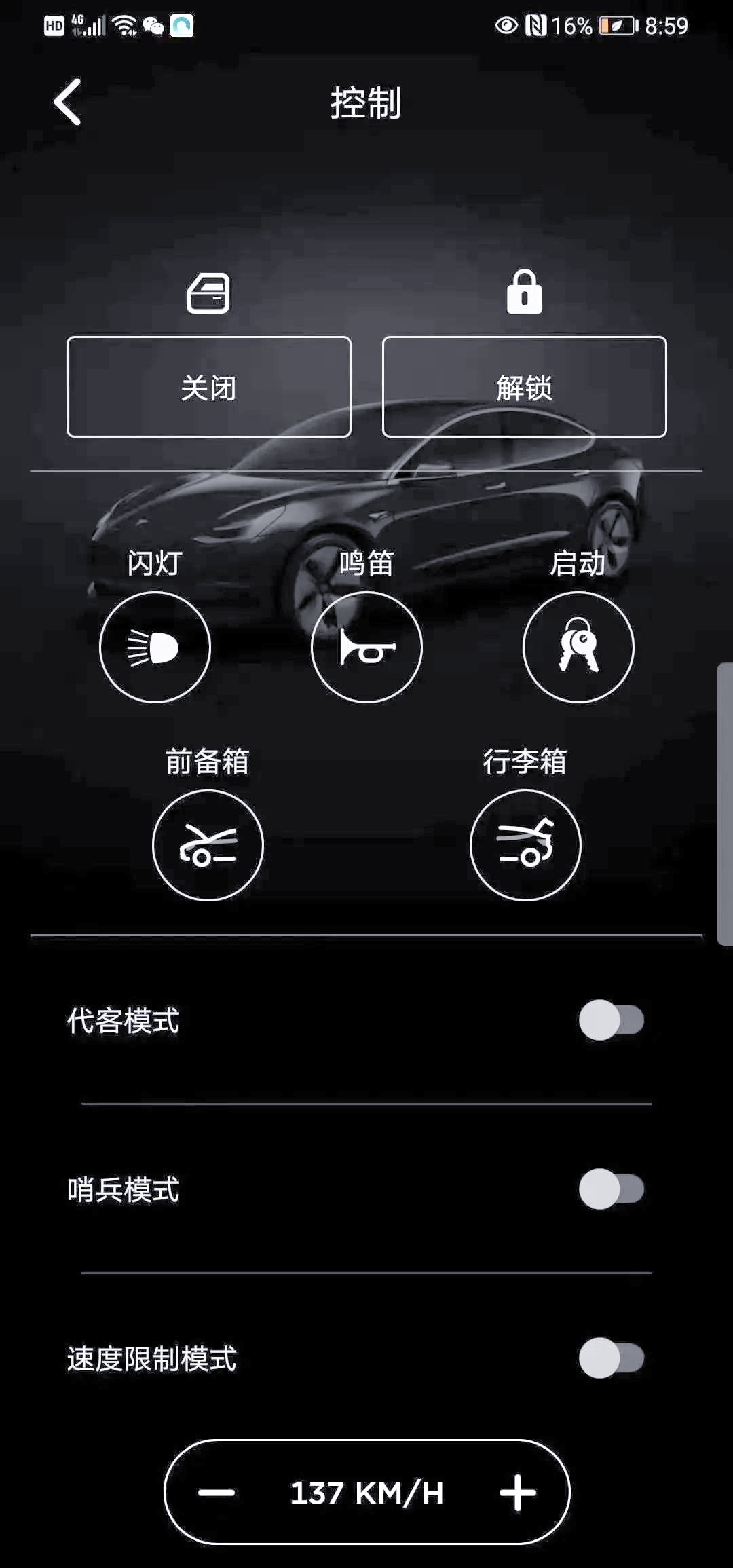Image resolution: width=733 pixels, height=1568 pixels.
Task: Tap the 关闭 button
Action: point(209,387)
